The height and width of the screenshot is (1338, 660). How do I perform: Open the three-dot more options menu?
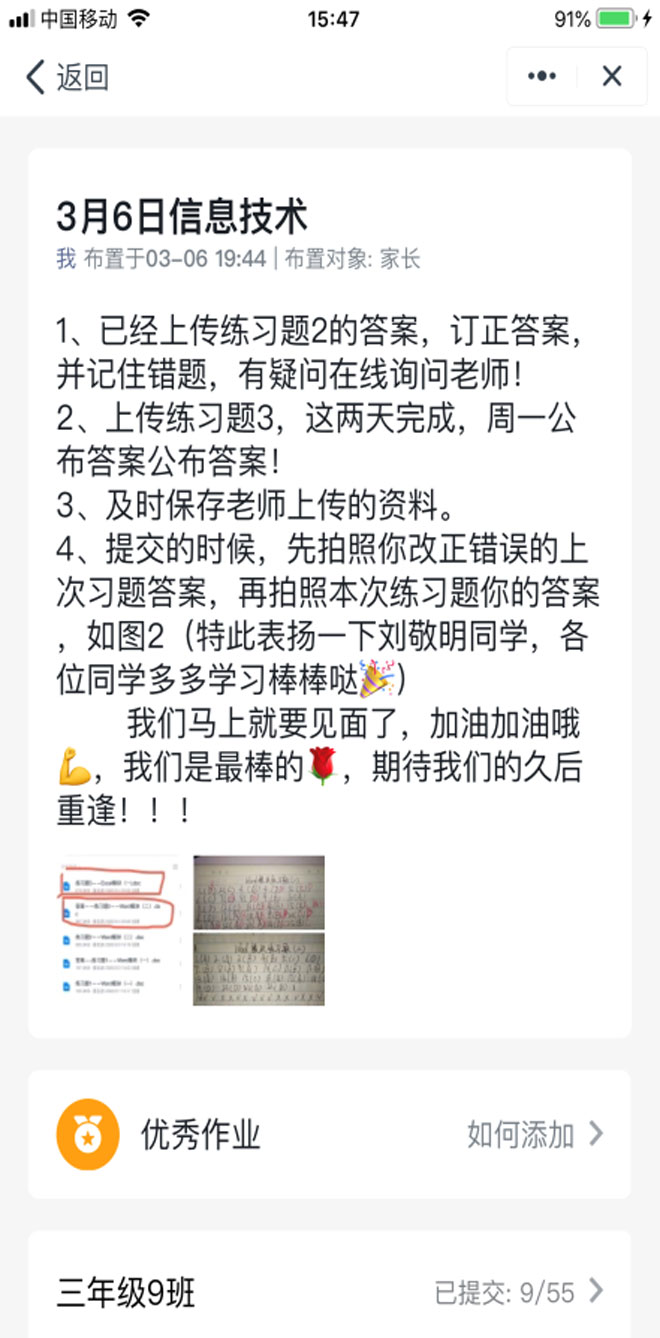tap(542, 76)
